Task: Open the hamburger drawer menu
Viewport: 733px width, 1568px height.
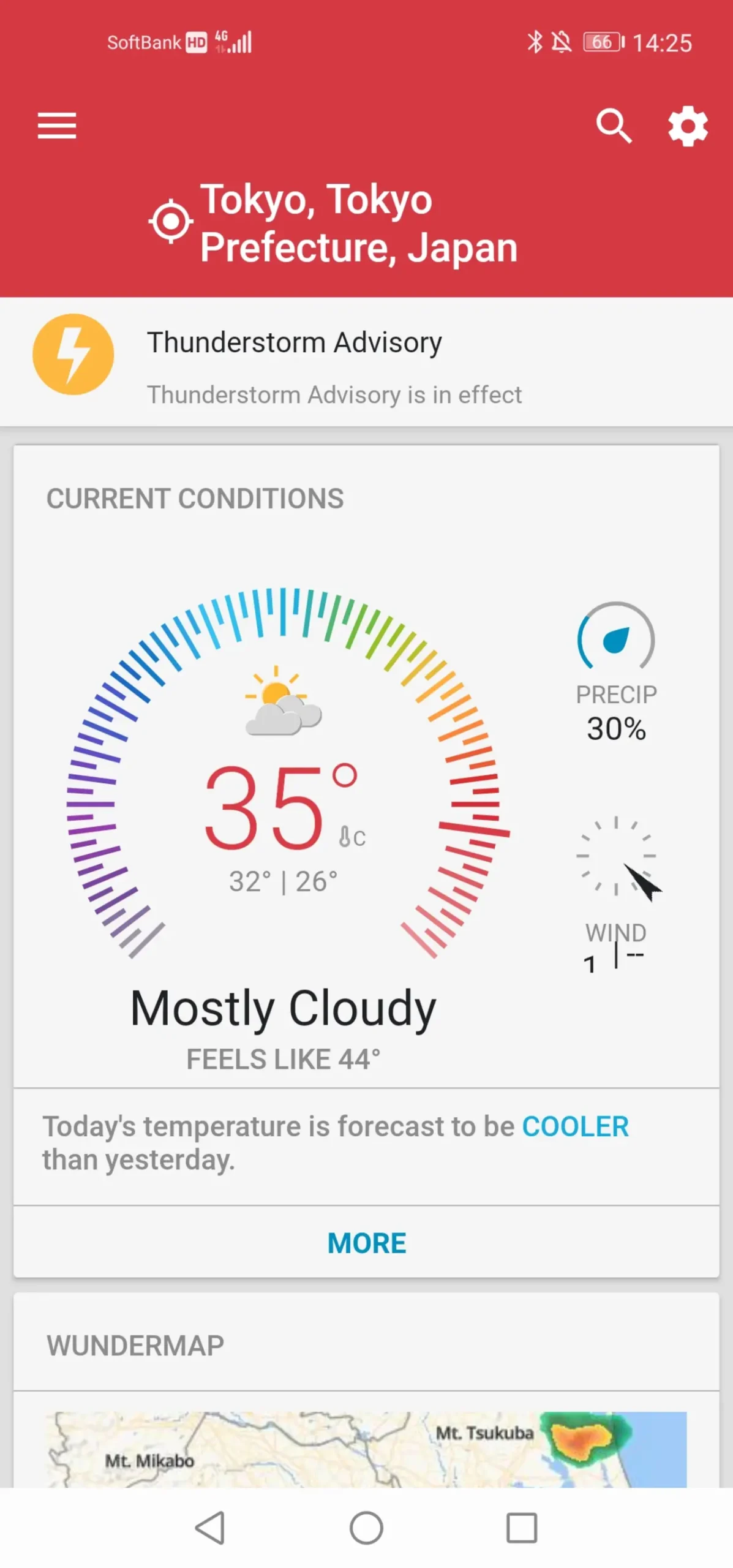Action: (x=57, y=126)
